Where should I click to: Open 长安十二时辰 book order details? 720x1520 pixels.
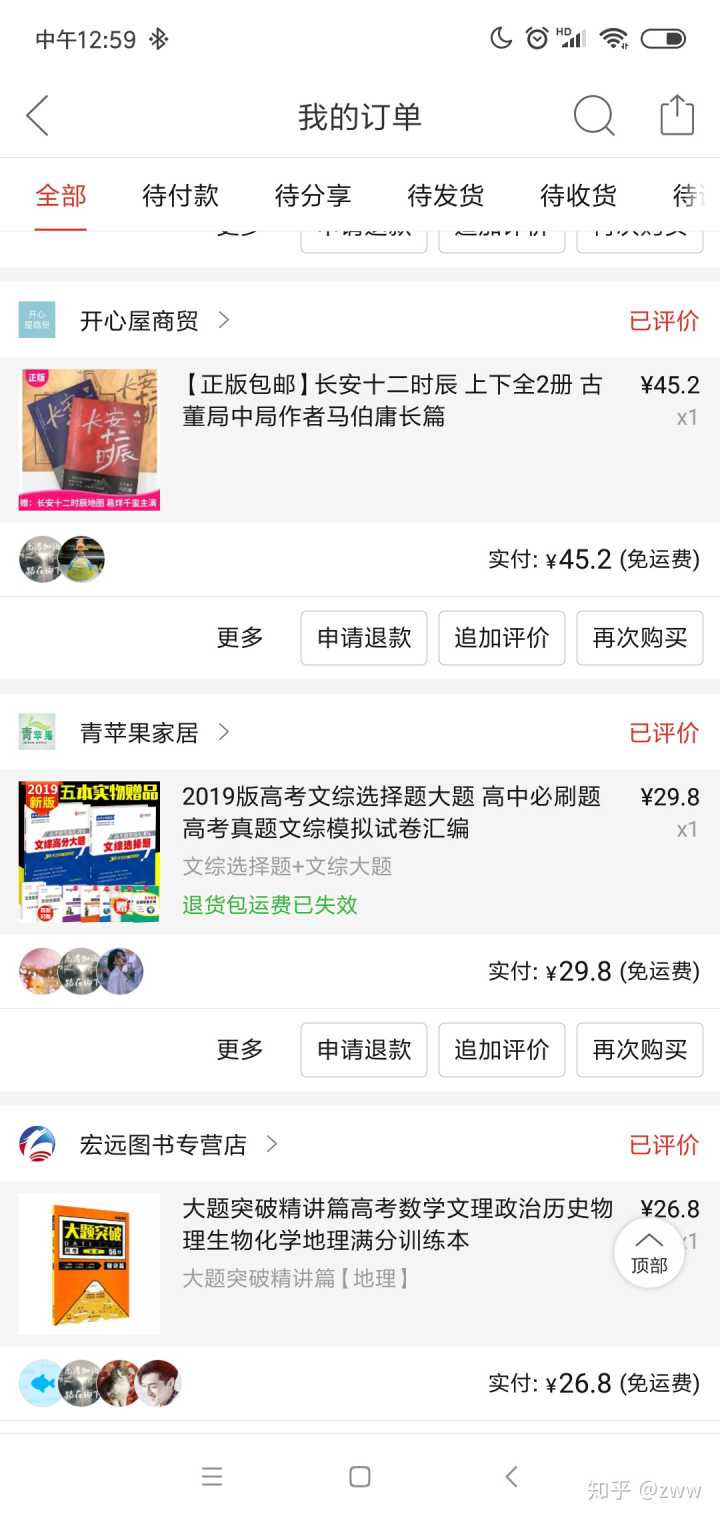coord(392,400)
